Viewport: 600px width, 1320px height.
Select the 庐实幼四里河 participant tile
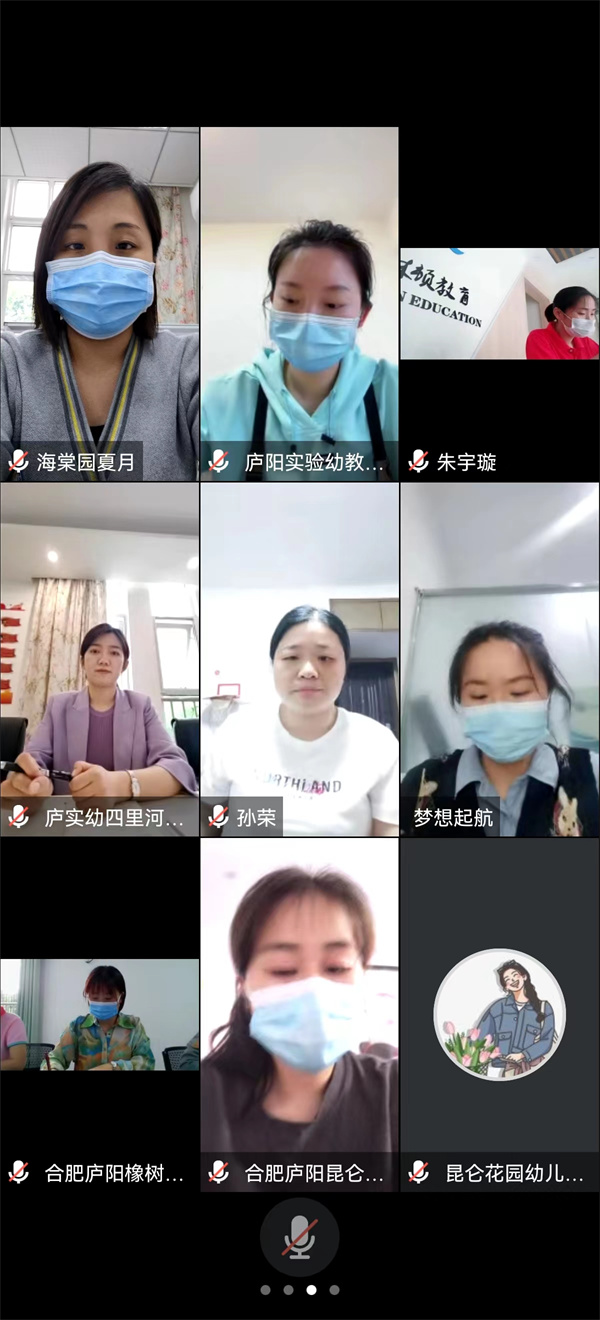(99, 660)
